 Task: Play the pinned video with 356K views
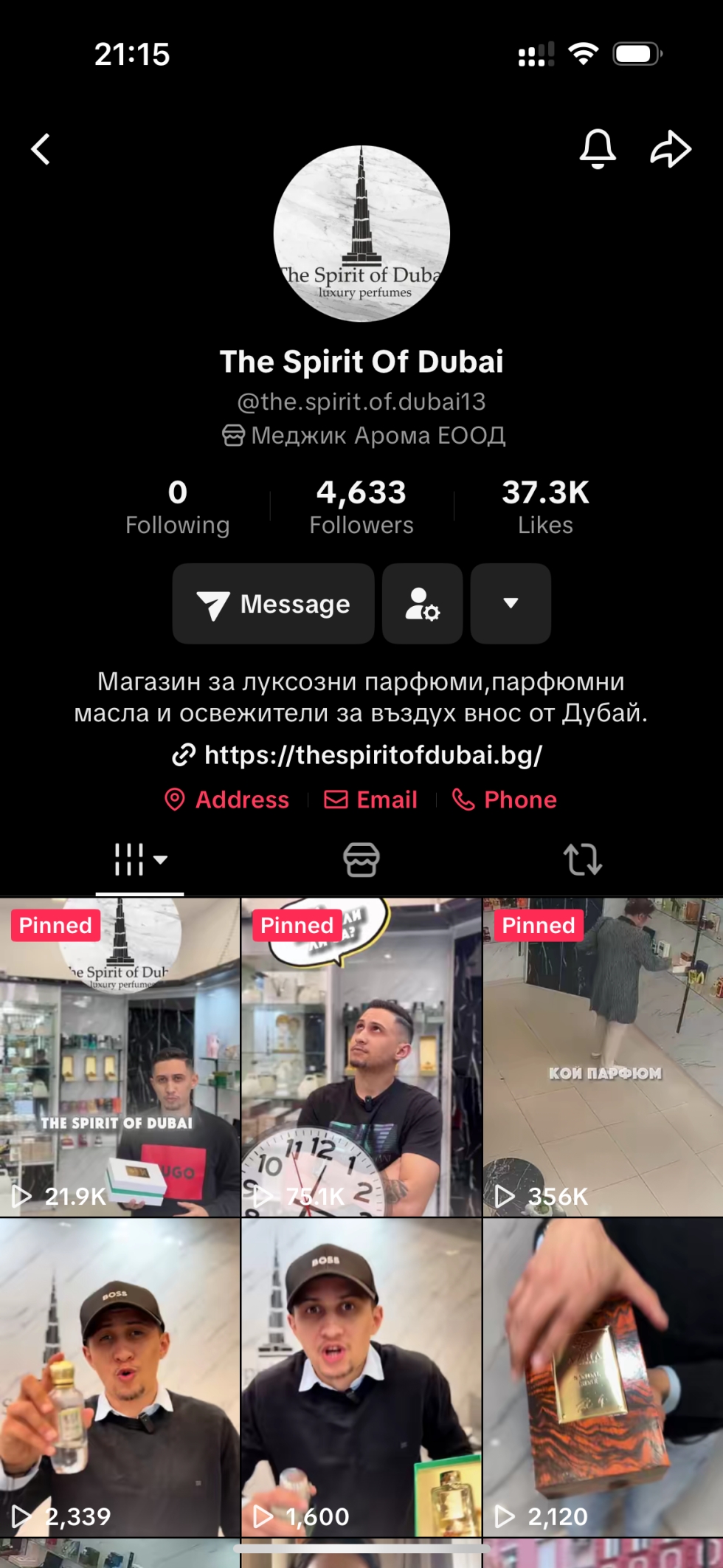coord(603,1057)
